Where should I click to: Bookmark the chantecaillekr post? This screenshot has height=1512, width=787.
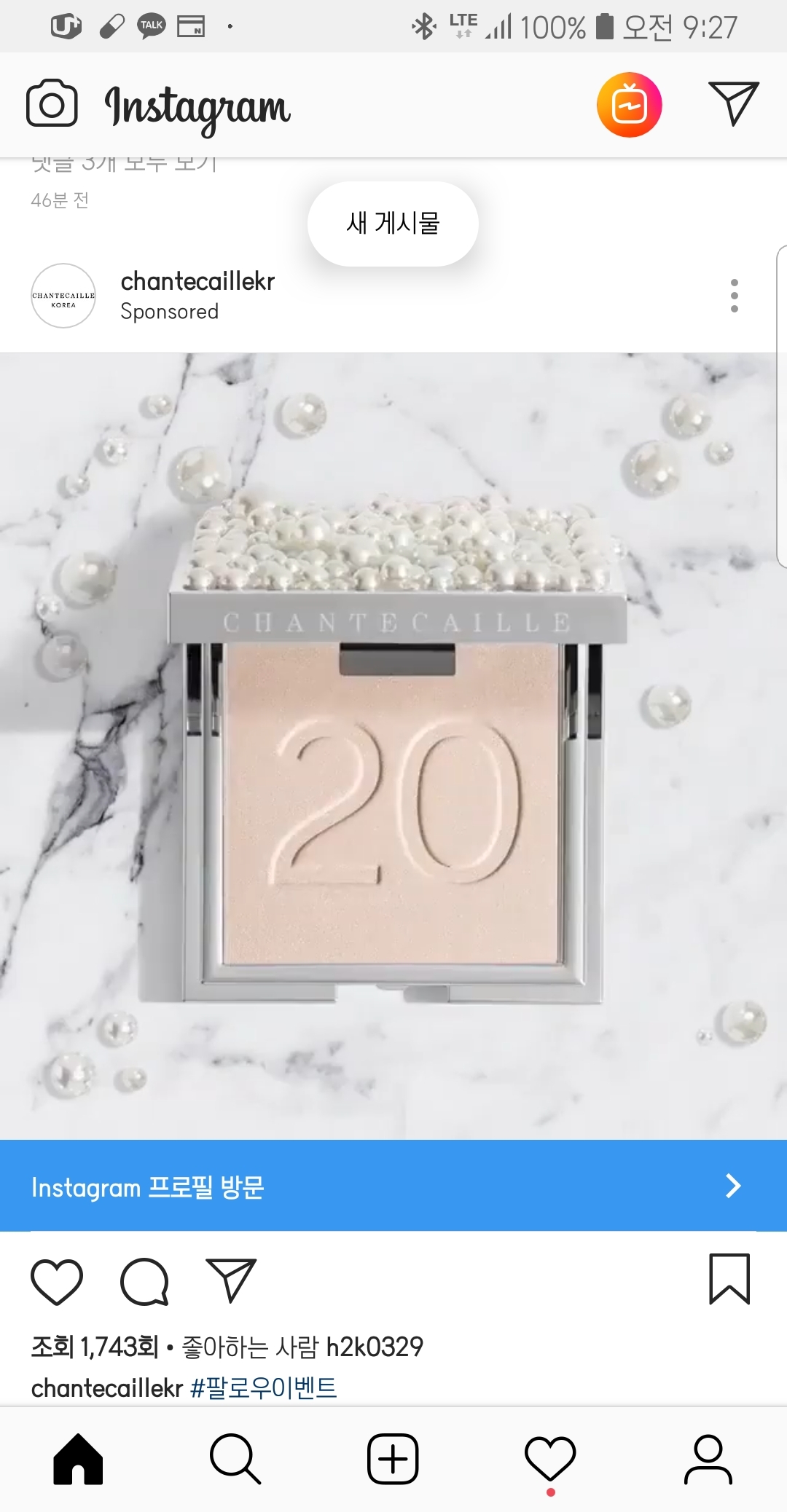(729, 1279)
